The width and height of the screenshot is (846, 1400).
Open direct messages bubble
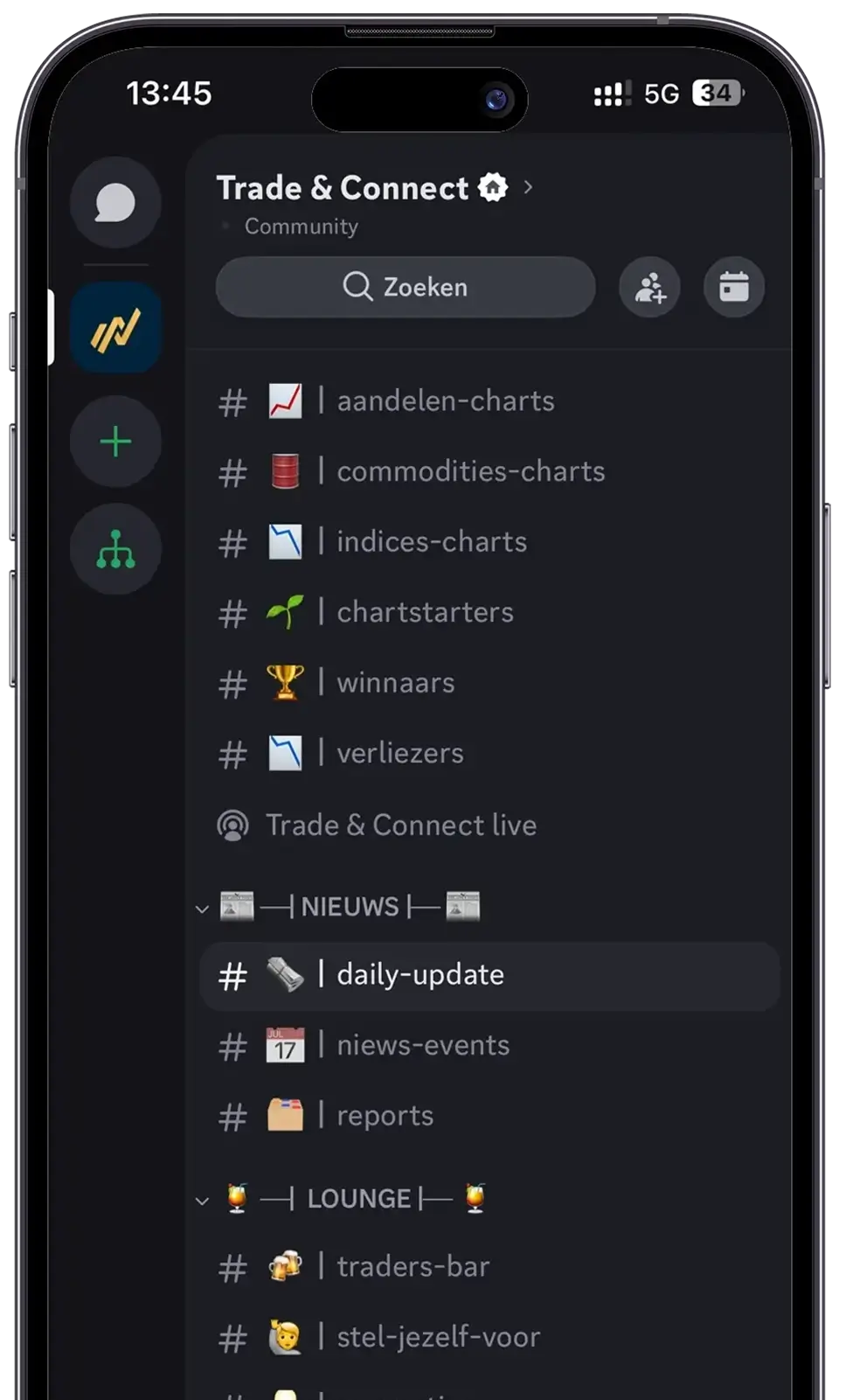point(115,203)
